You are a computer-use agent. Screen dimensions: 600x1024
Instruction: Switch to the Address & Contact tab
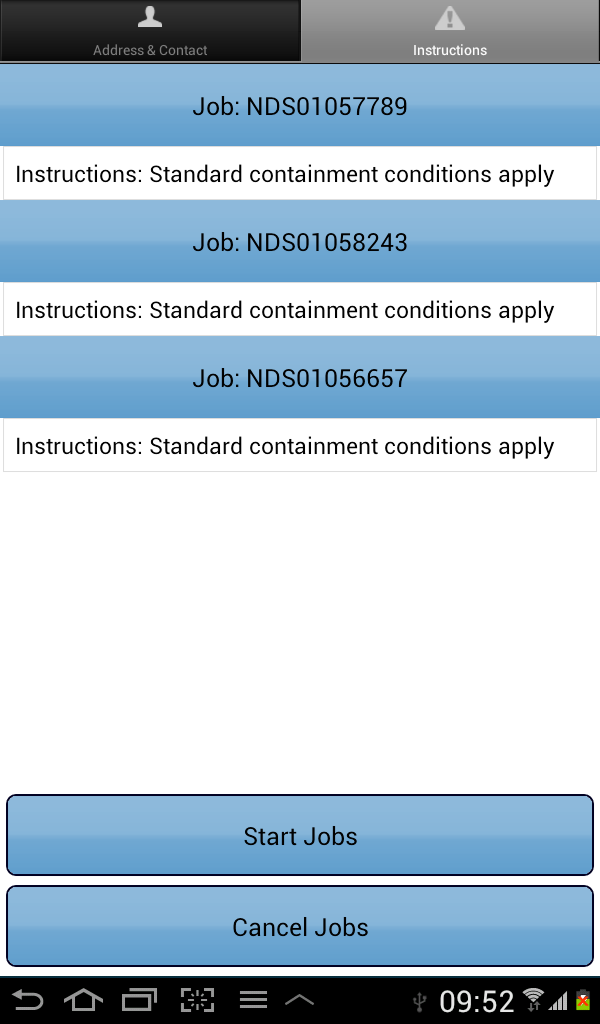point(150,31)
